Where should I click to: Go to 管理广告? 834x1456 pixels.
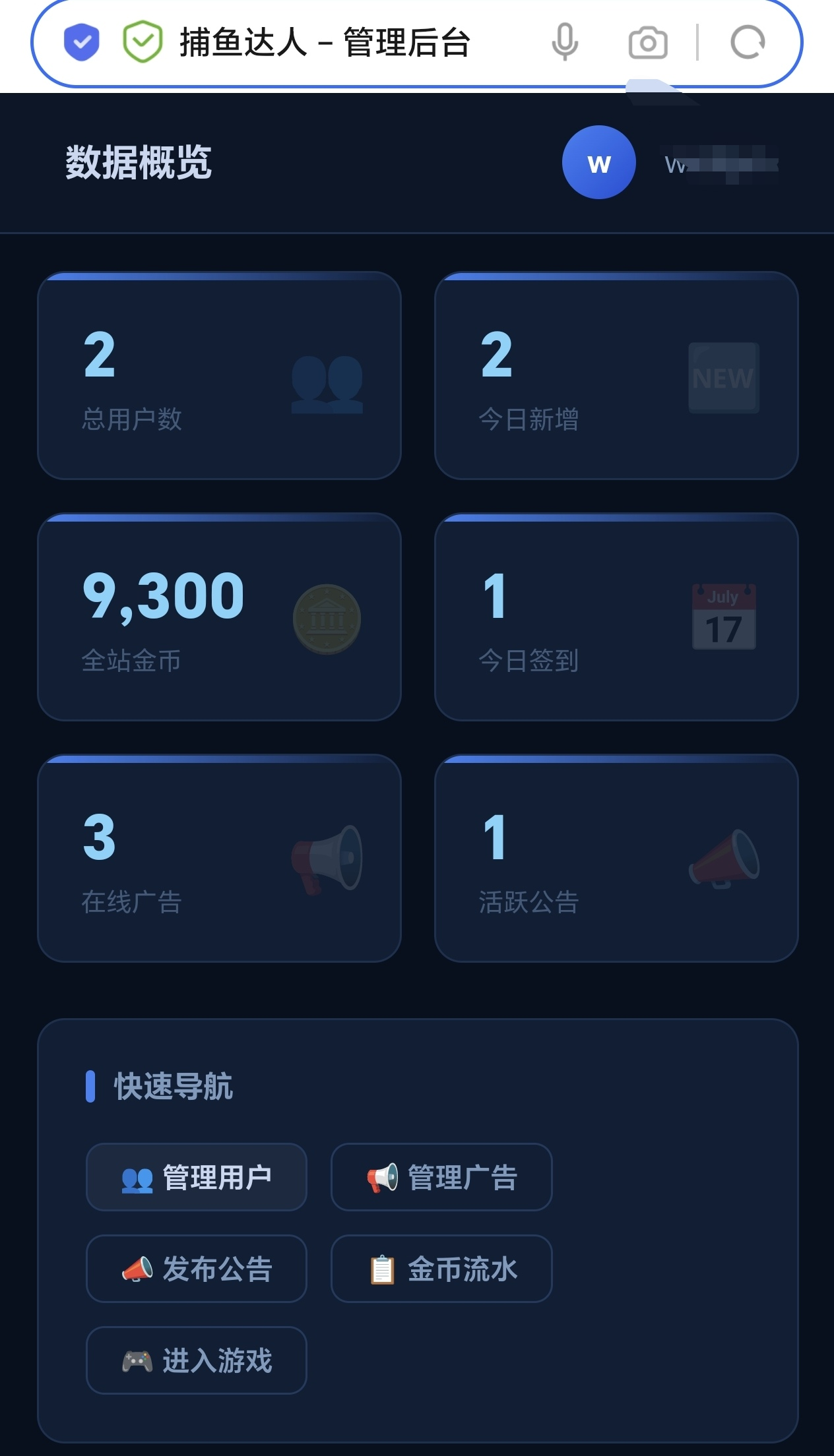click(x=441, y=1177)
